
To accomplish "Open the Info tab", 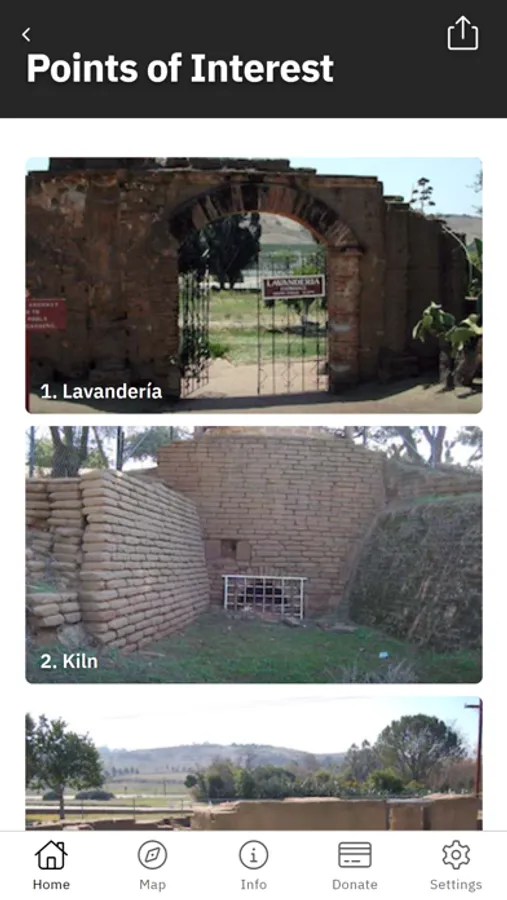I will coord(253,866).
